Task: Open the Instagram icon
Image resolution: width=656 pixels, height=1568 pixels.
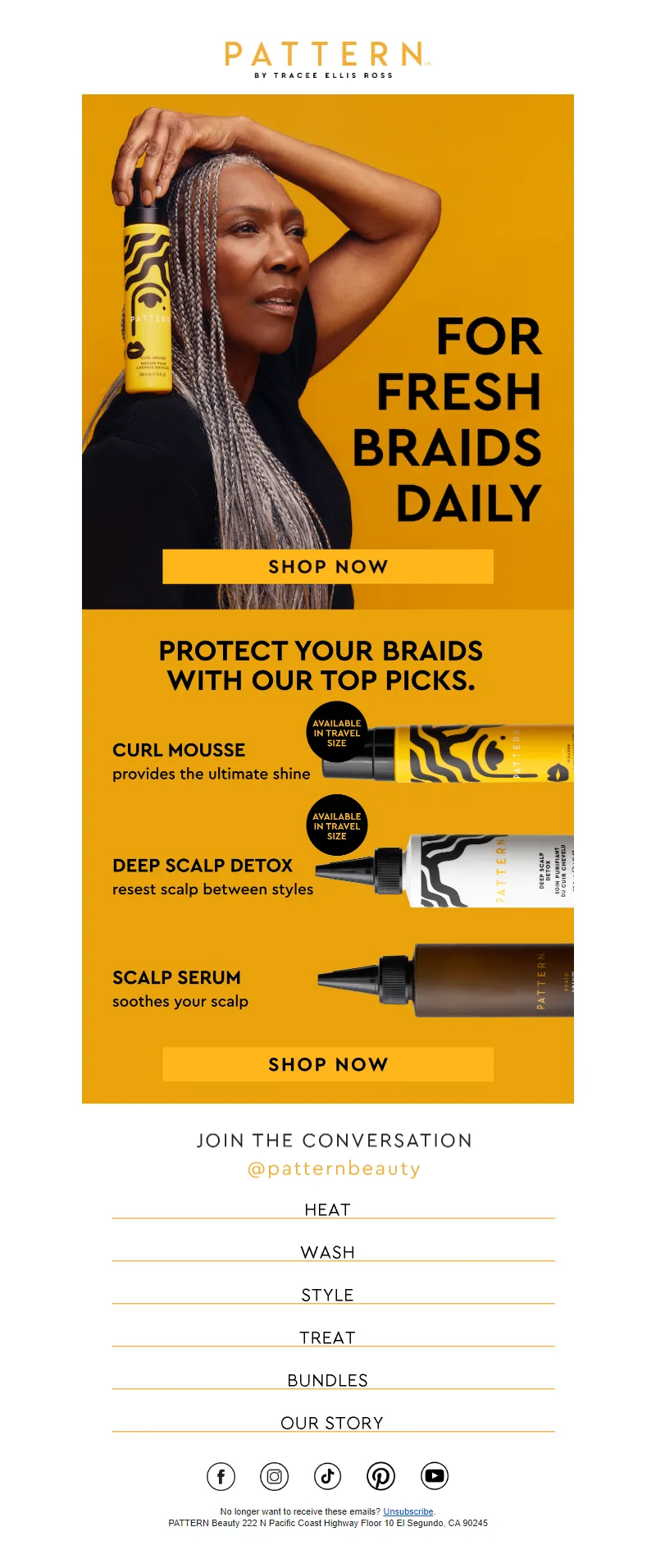Action: [x=274, y=1476]
